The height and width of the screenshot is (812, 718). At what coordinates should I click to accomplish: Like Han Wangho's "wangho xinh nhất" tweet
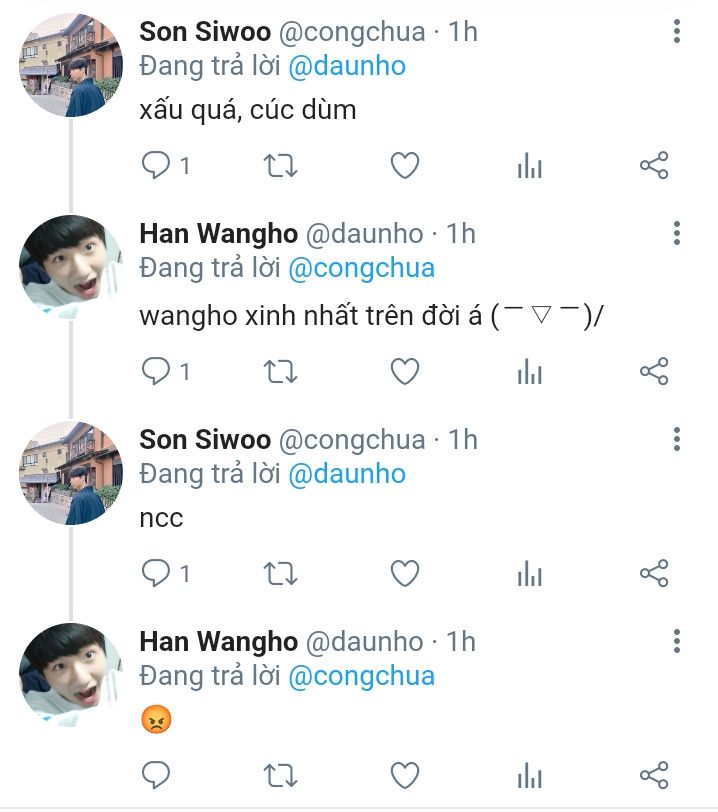[x=405, y=371]
